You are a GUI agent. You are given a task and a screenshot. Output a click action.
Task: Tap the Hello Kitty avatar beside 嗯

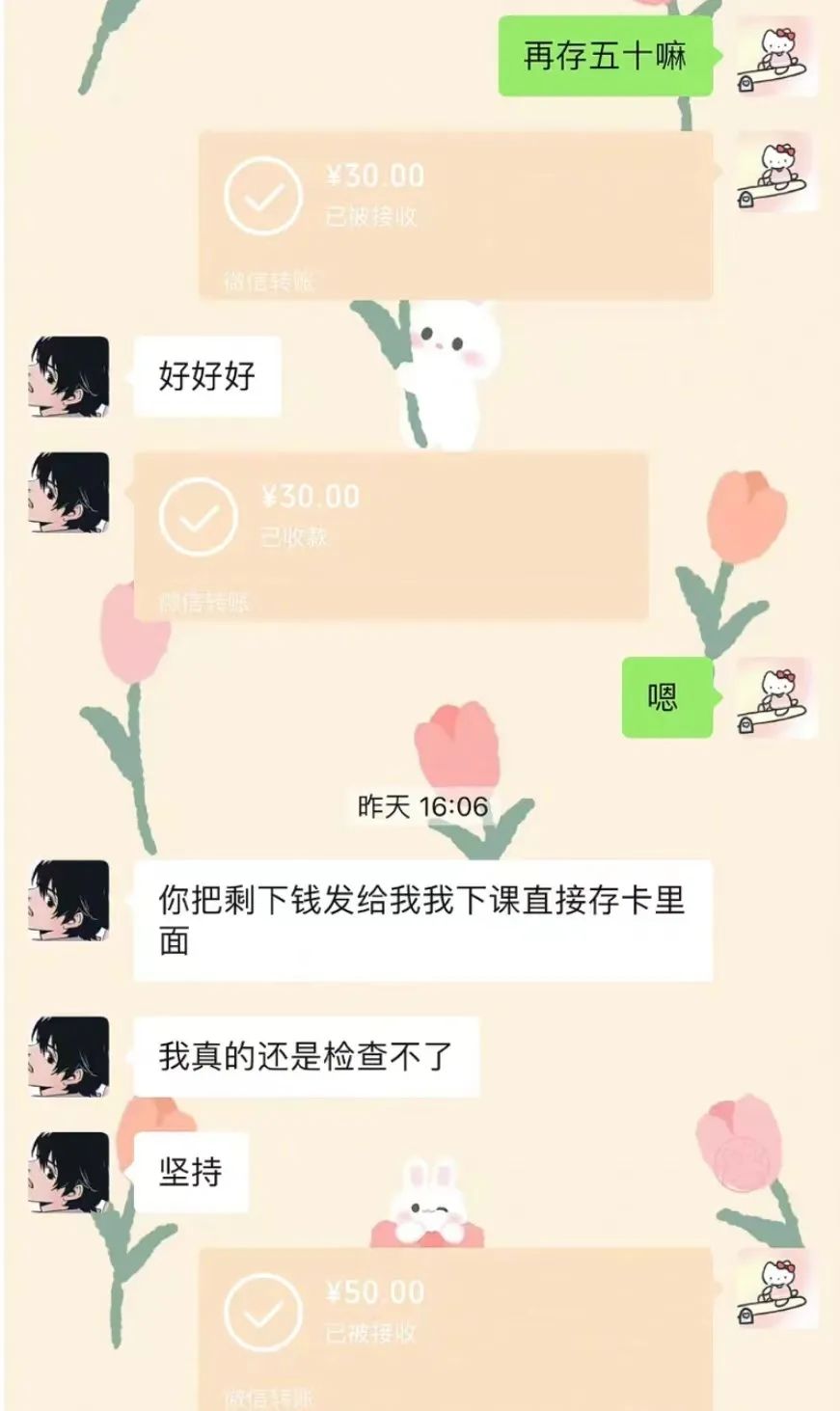[777, 697]
